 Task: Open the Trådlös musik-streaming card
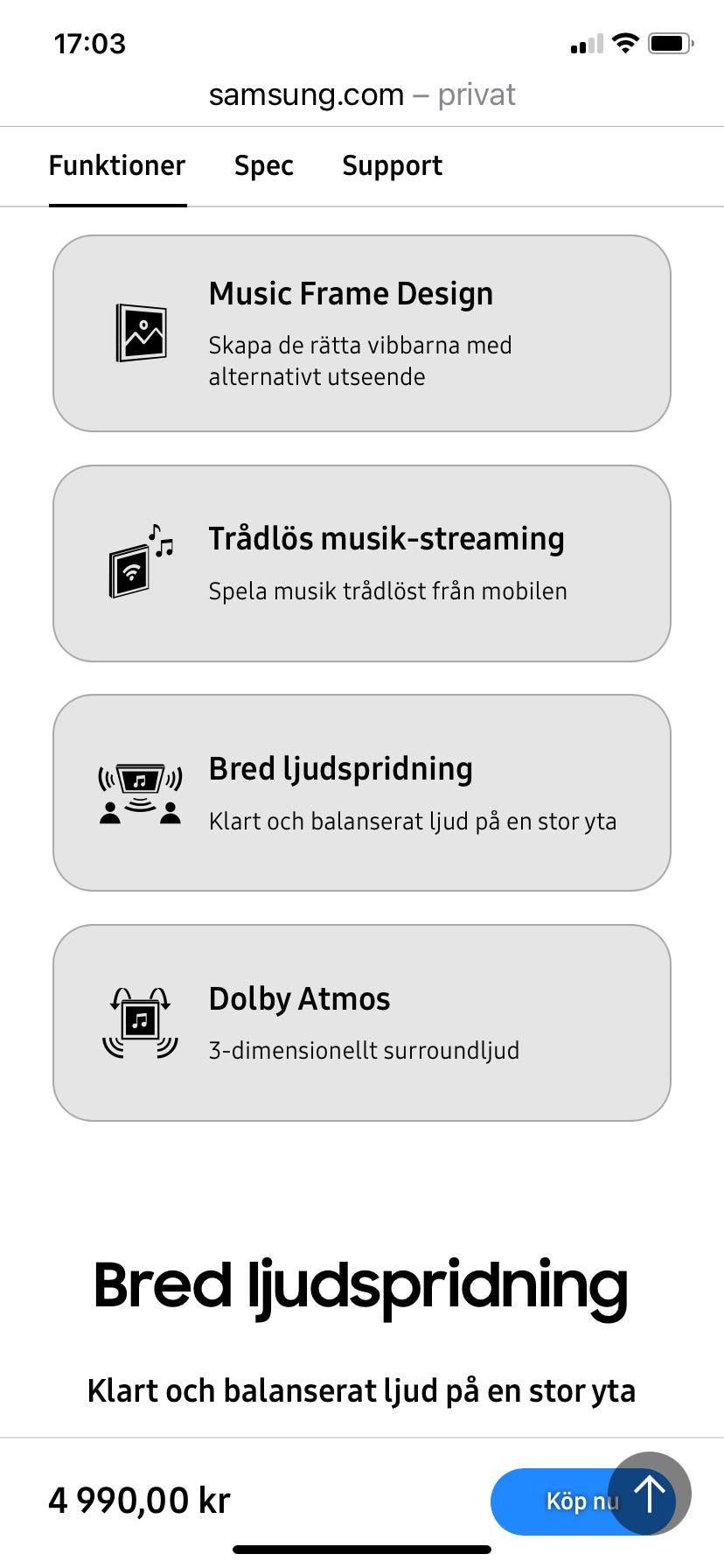(362, 563)
